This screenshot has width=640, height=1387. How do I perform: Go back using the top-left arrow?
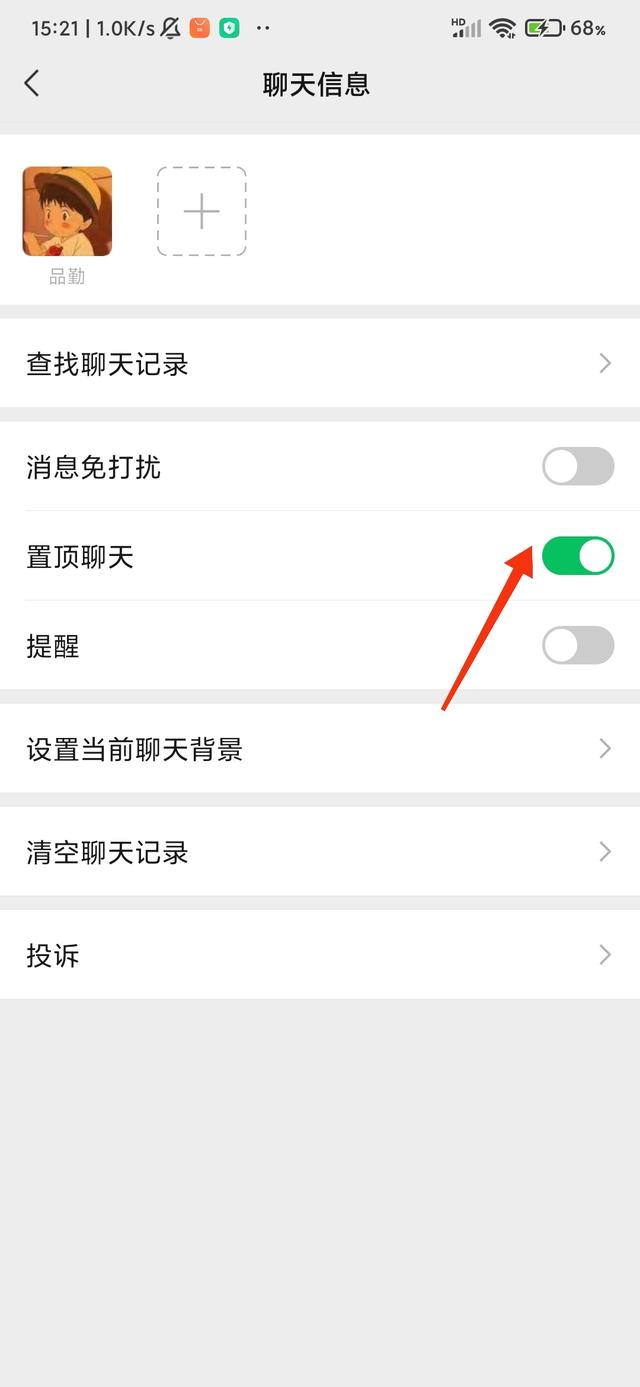(32, 83)
